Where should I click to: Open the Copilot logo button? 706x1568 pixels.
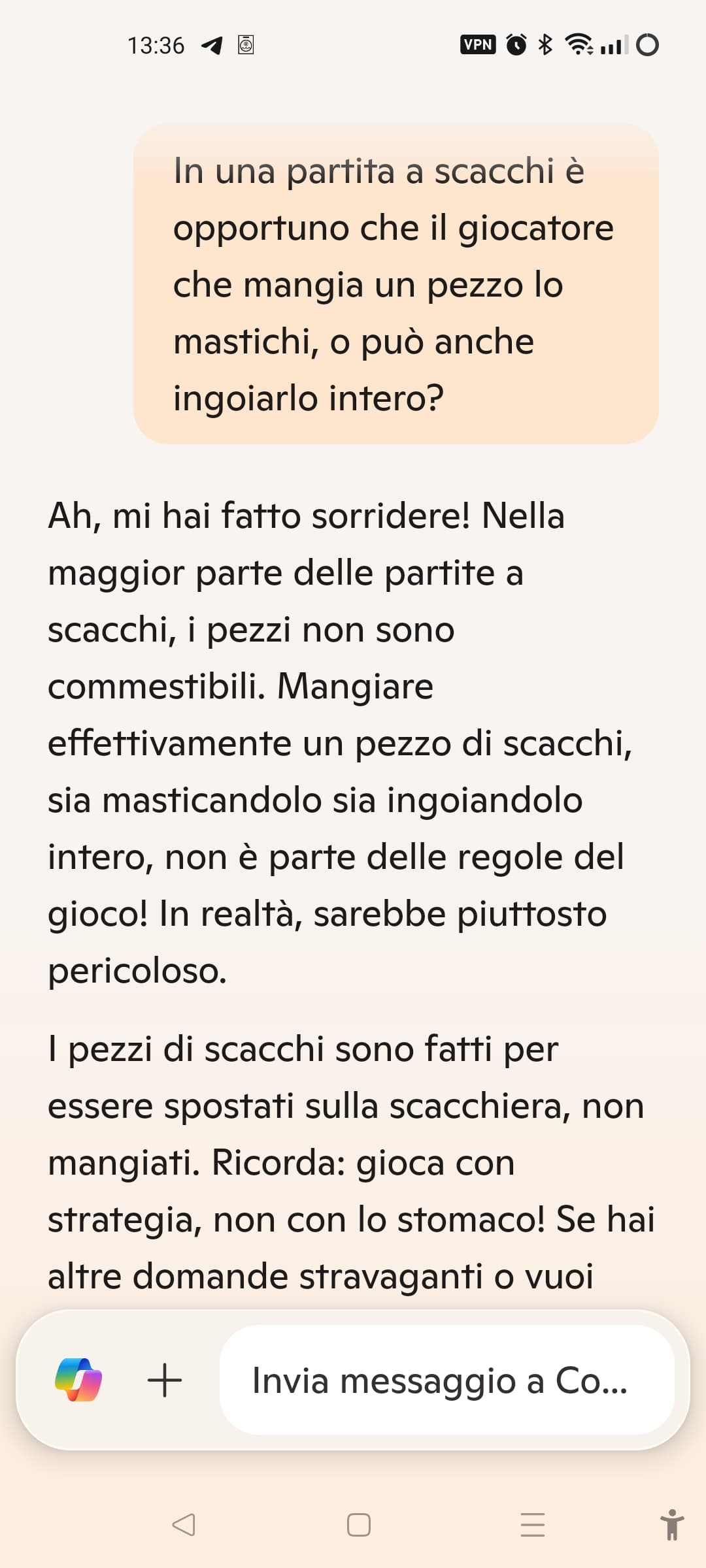coord(78,1380)
